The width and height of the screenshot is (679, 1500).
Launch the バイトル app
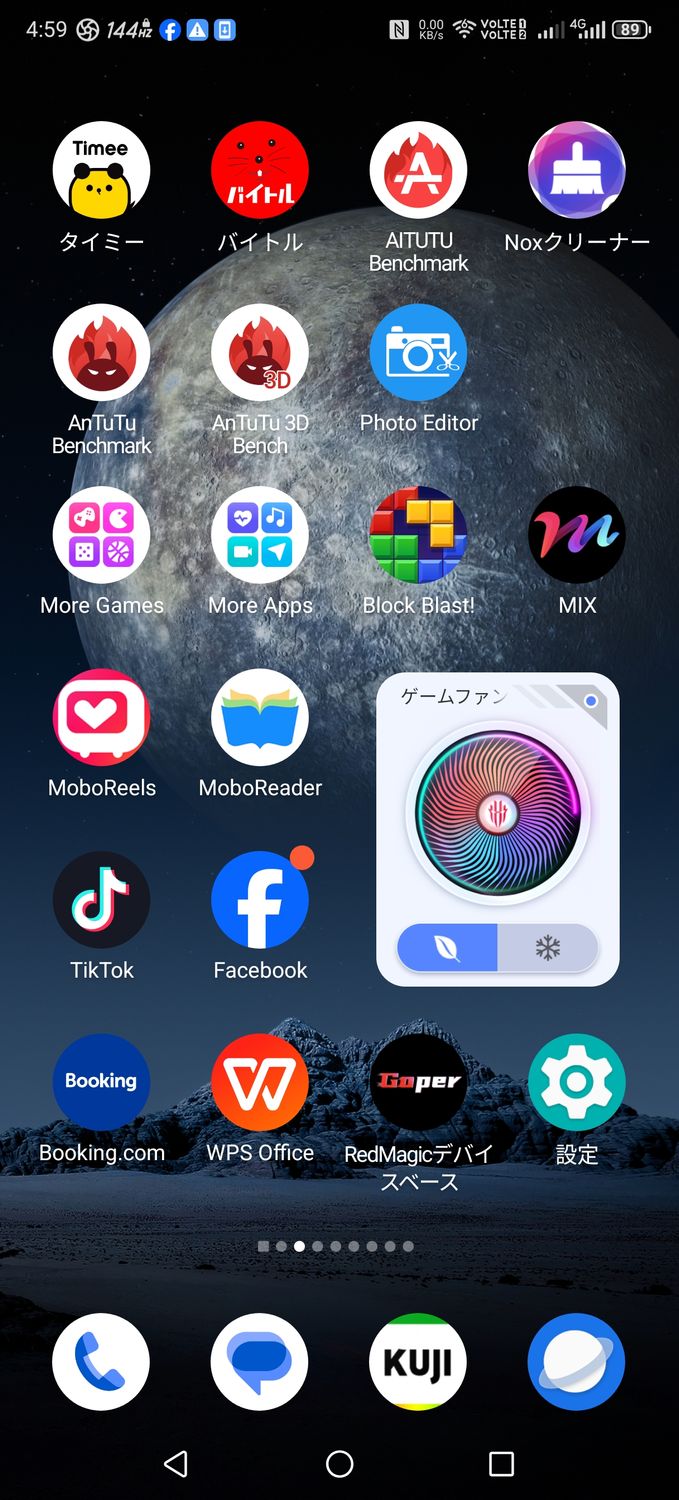[x=260, y=170]
